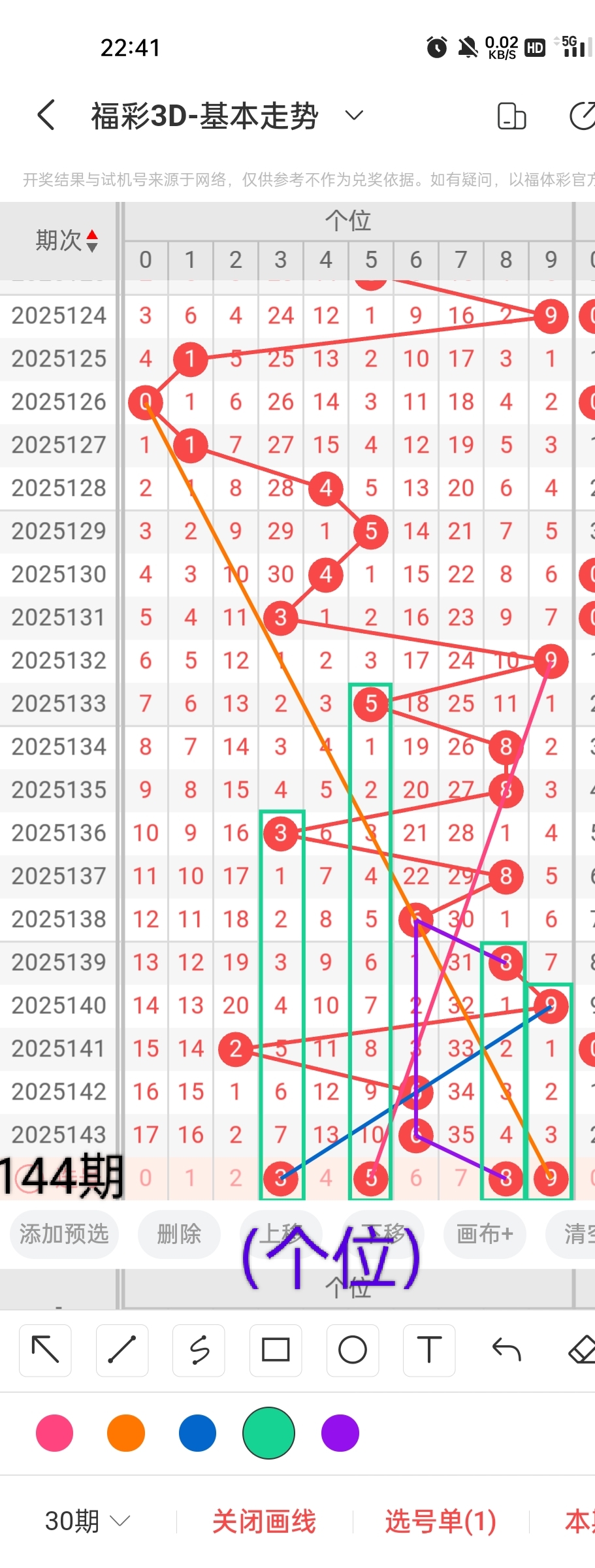
Task: Undo the last drawing stroke
Action: (506, 1350)
